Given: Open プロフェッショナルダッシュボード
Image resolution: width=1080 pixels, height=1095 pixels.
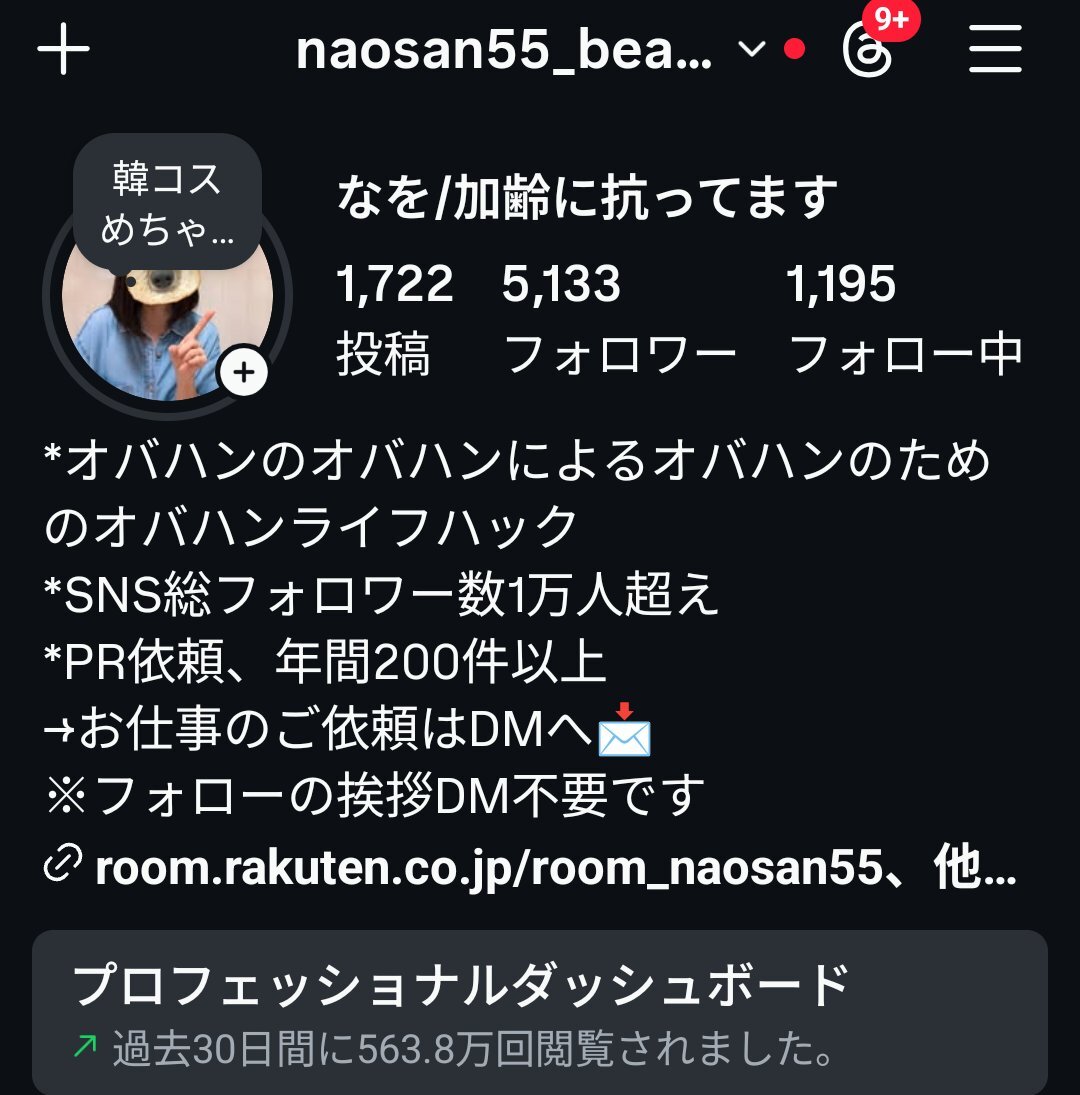Looking at the screenshot, I should click(x=540, y=1010).
